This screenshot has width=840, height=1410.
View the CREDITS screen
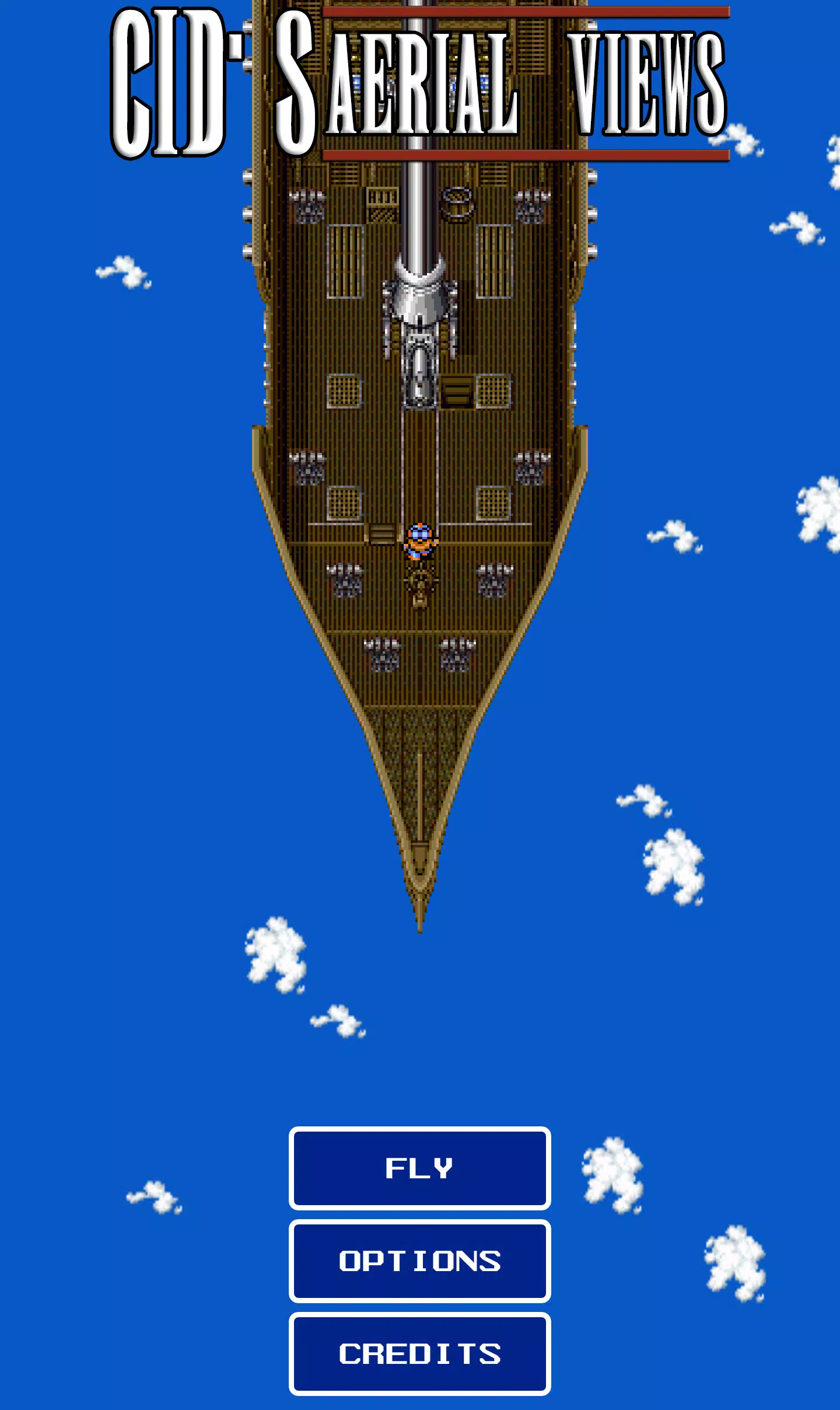[x=419, y=1354]
